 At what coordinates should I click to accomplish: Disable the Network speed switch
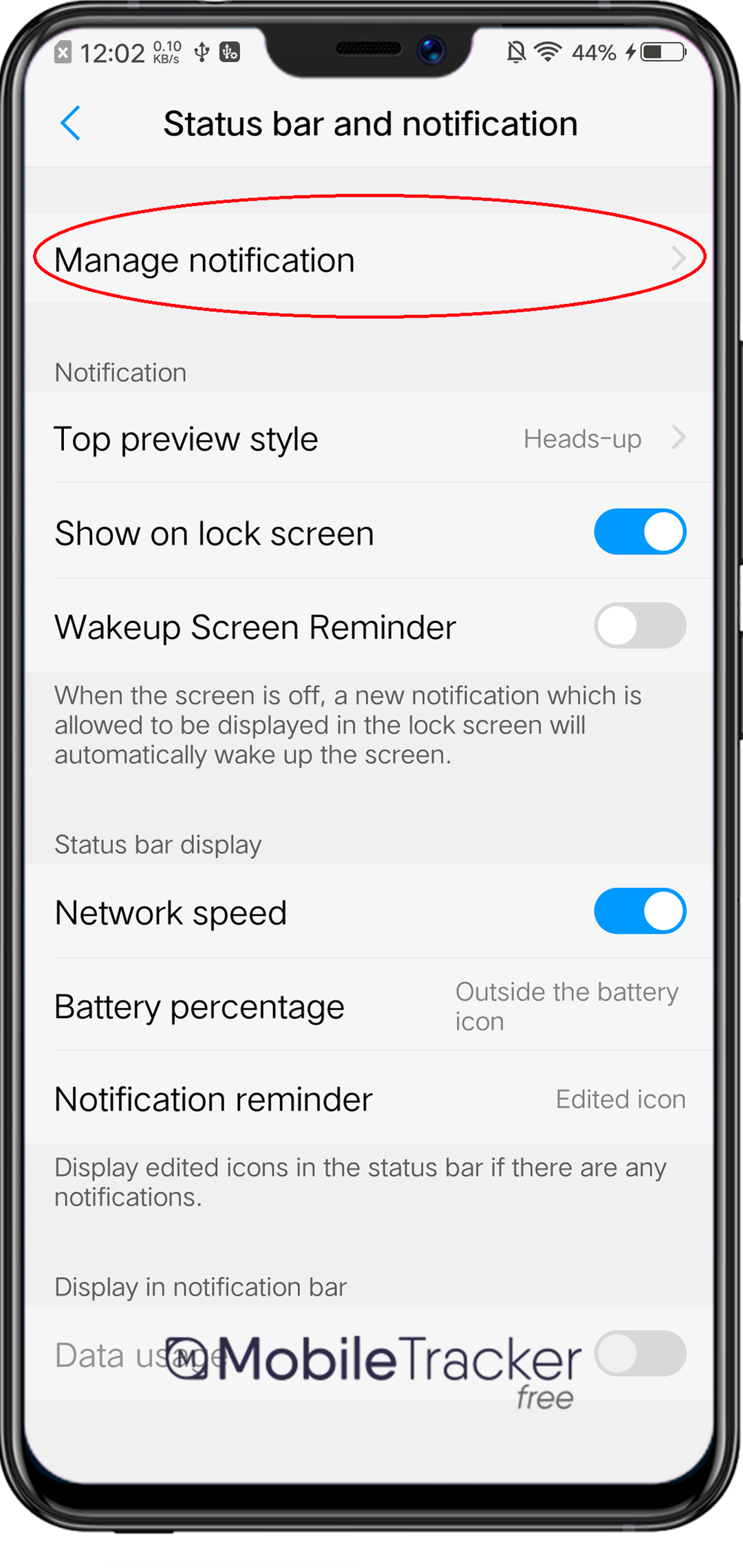639,912
